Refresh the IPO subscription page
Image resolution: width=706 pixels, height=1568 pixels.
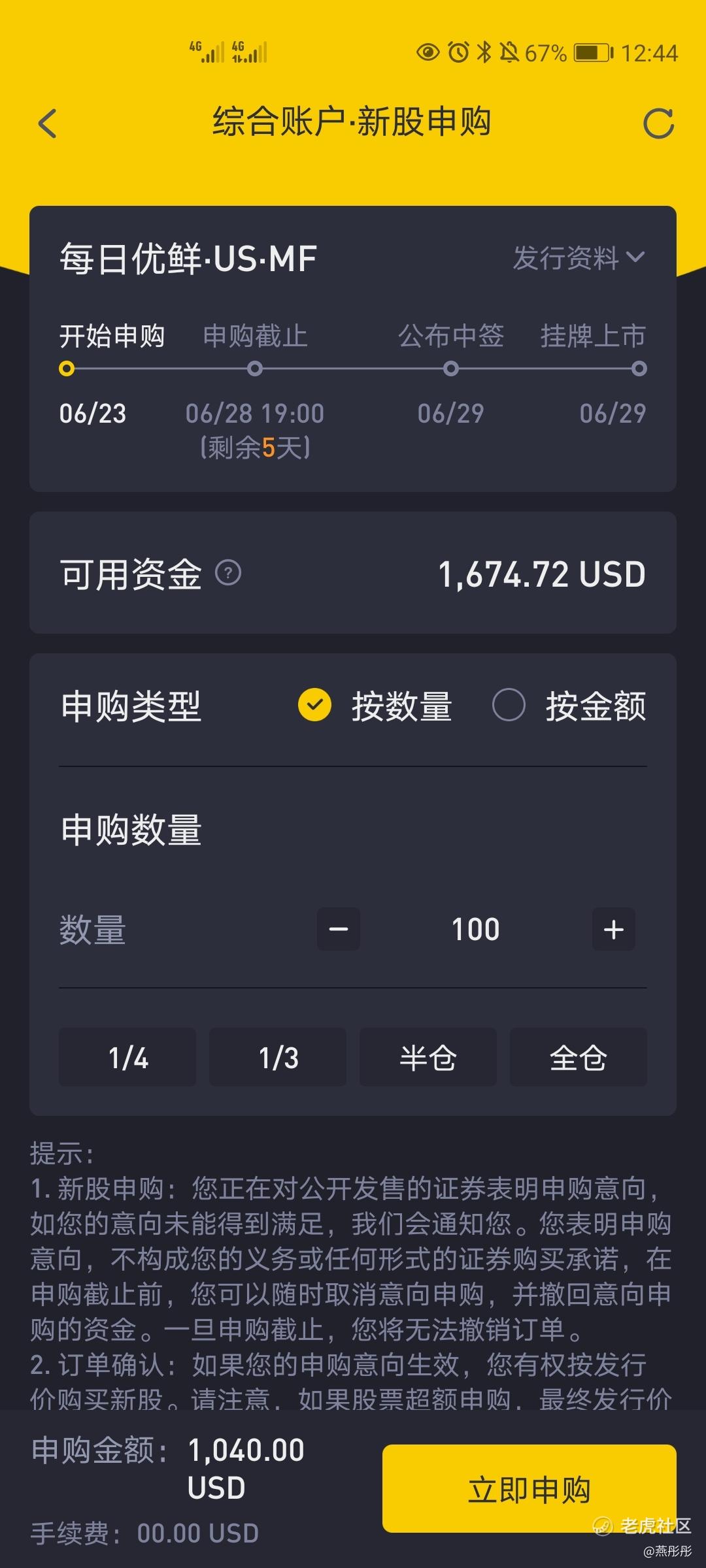(x=658, y=123)
